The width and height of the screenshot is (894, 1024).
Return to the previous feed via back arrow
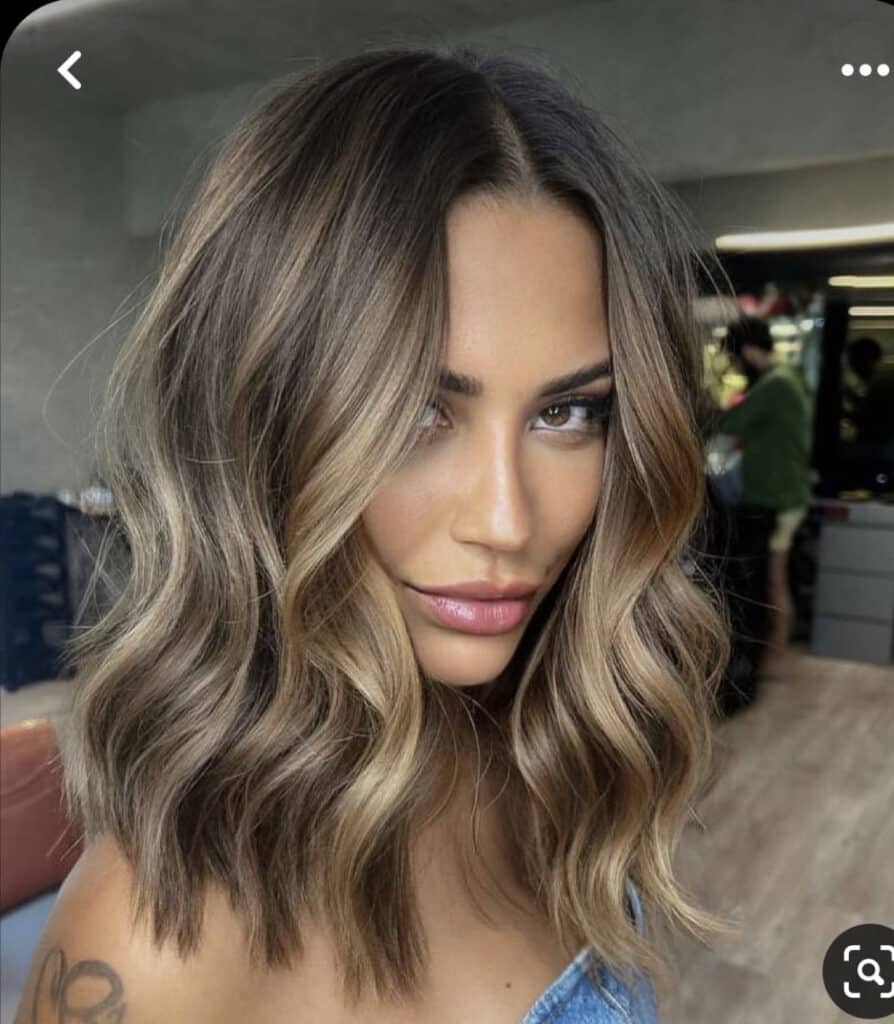(x=68, y=70)
